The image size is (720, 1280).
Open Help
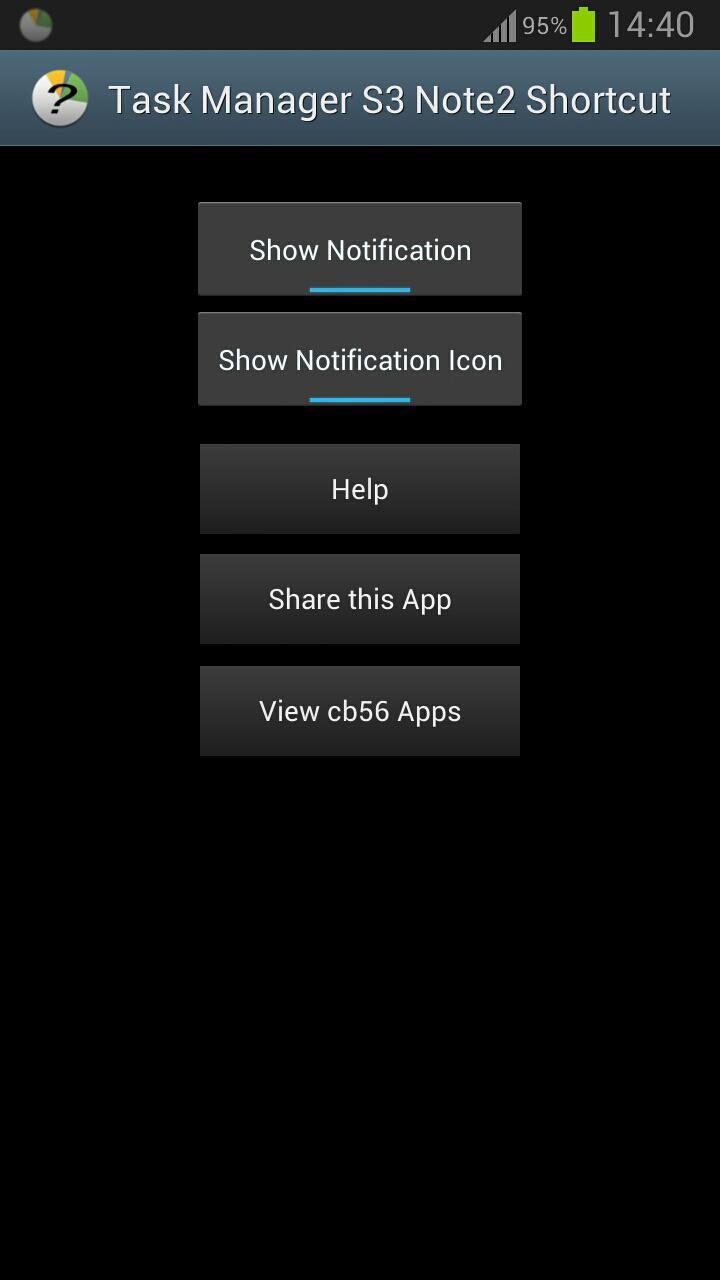tap(360, 489)
